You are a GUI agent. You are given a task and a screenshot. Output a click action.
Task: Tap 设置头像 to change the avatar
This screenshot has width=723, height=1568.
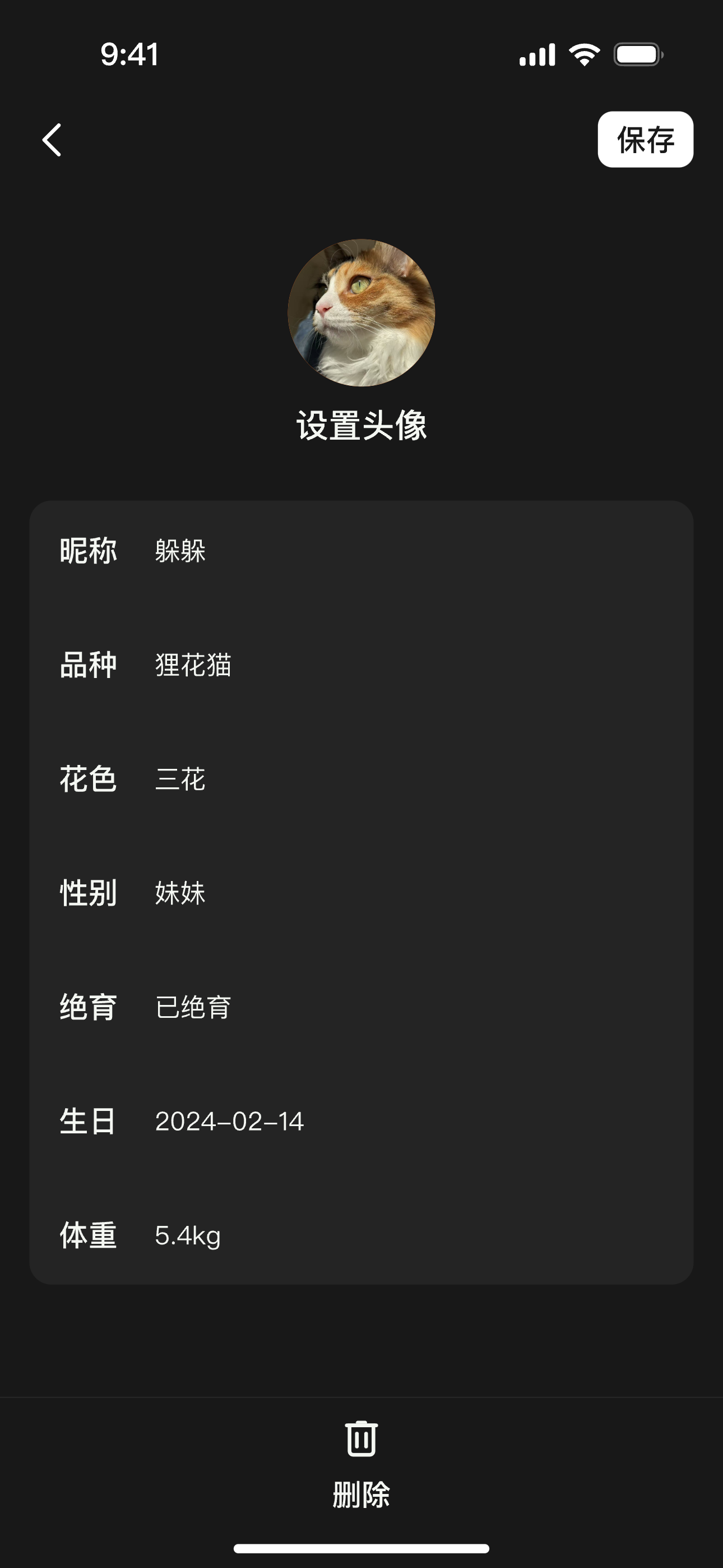tap(361, 427)
